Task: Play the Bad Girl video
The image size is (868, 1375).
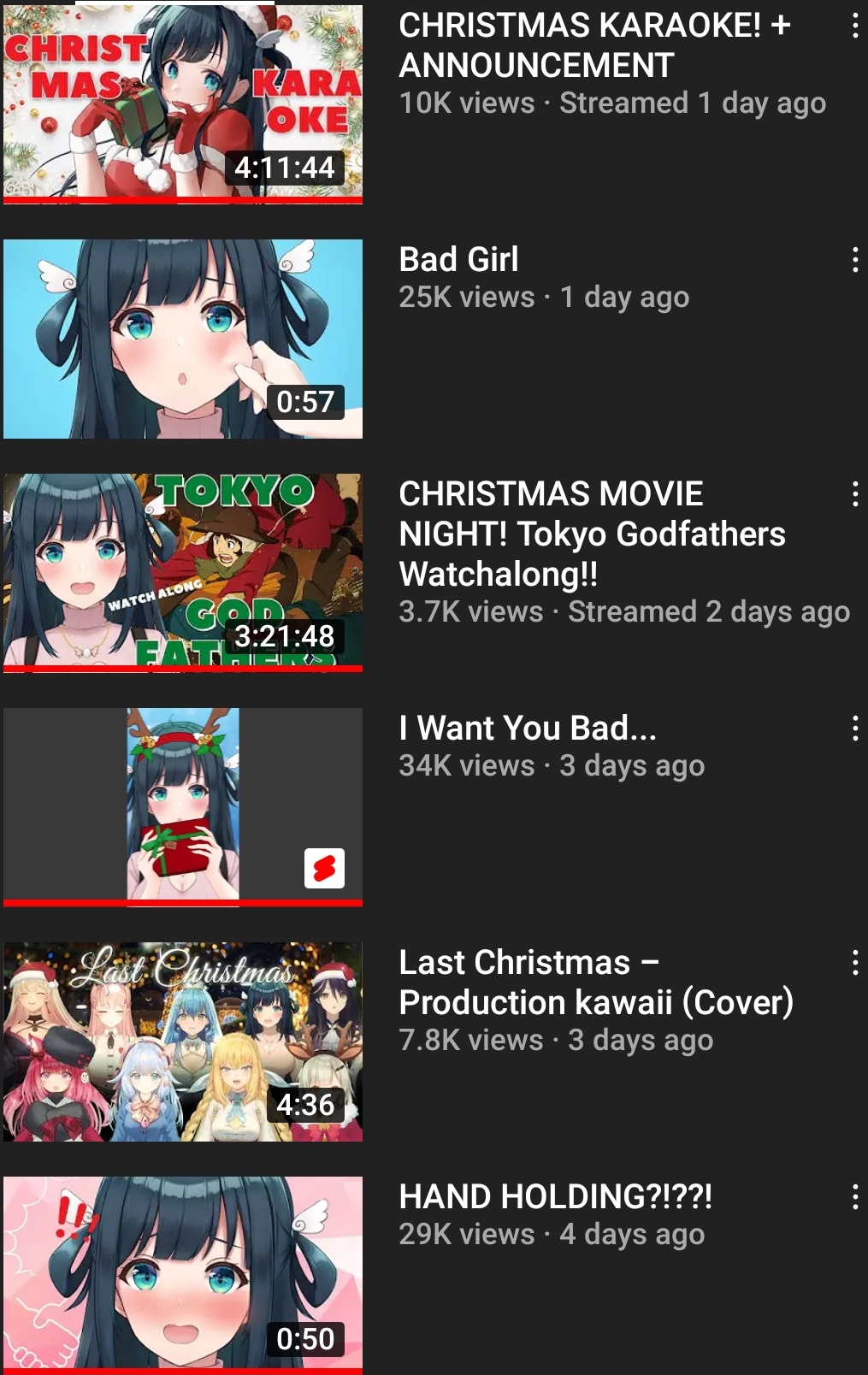Action: pyautogui.click(x=183, y=339)
